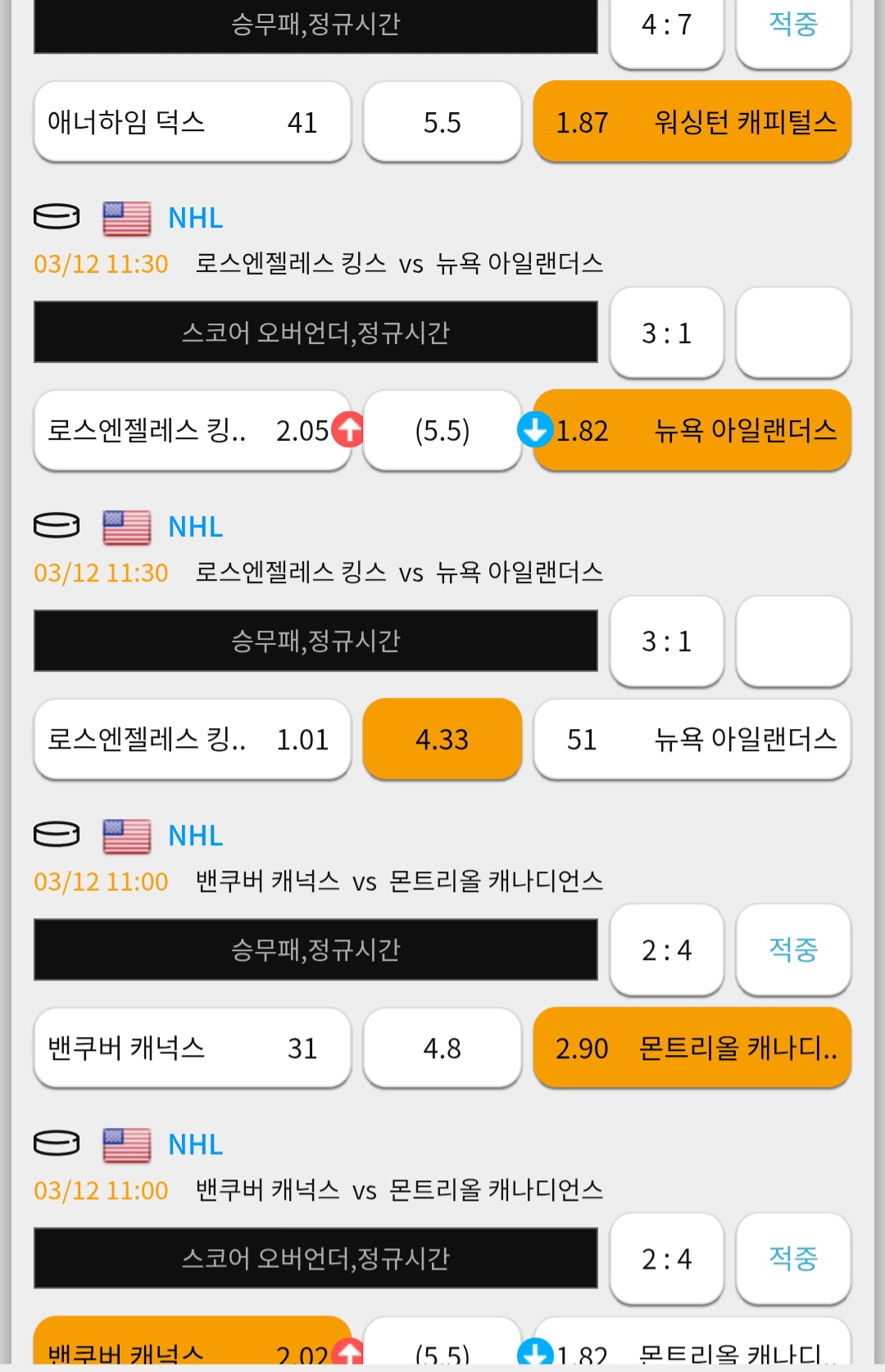Choose LA Kings over at 2.05

(x=192, y=430)
